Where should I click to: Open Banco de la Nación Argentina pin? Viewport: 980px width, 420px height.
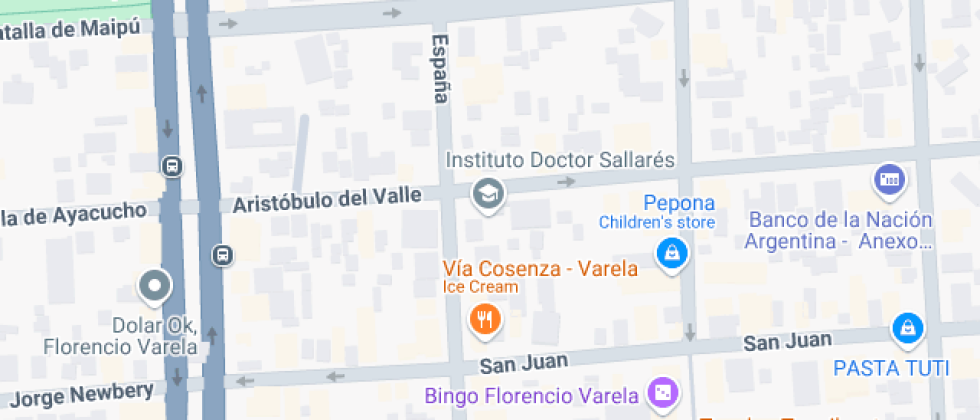point(889,181)
